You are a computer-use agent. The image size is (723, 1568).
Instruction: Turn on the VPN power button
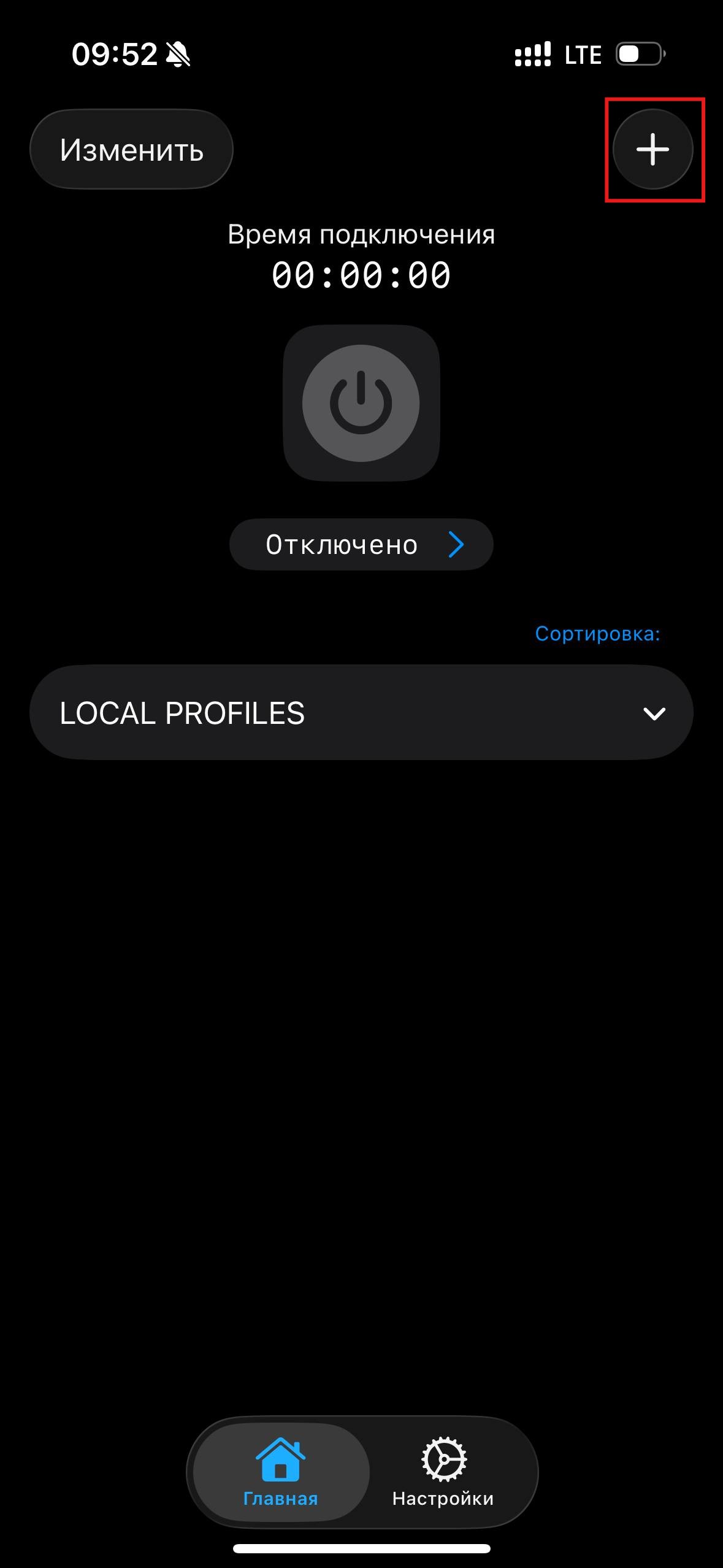(361, 403)
